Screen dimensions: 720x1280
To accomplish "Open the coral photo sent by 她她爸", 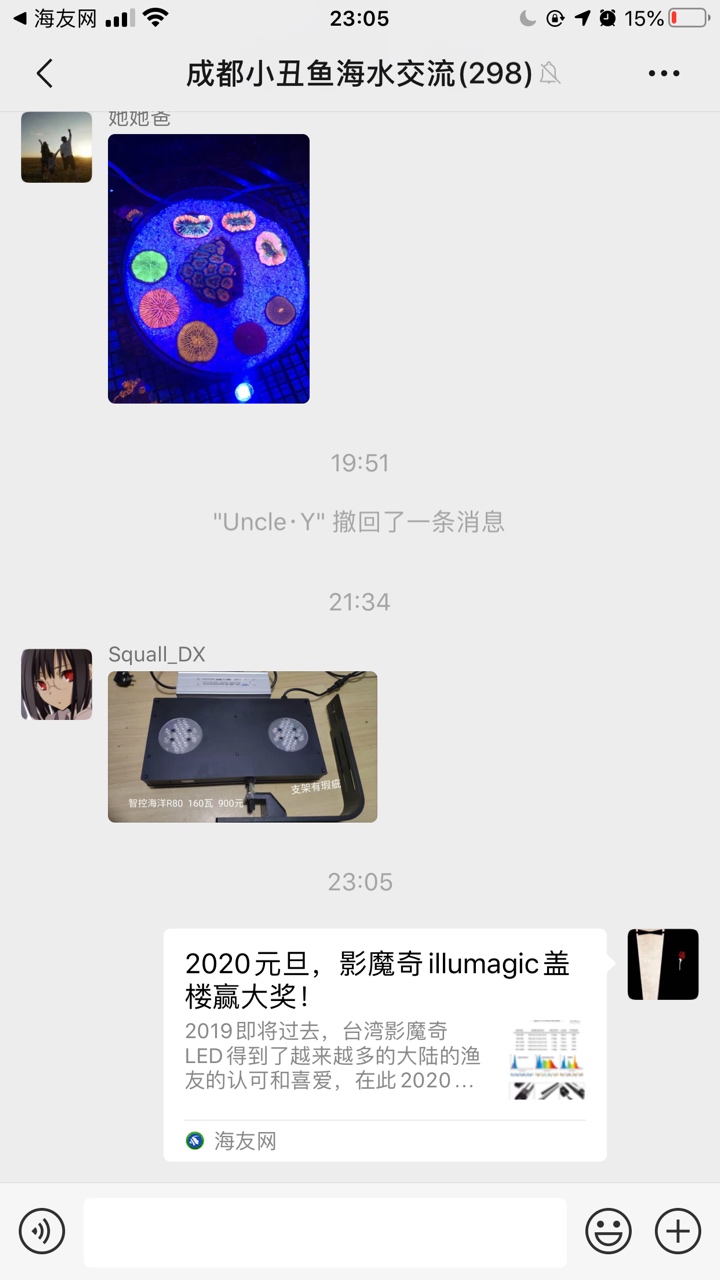I will click(x=208, y=268).
